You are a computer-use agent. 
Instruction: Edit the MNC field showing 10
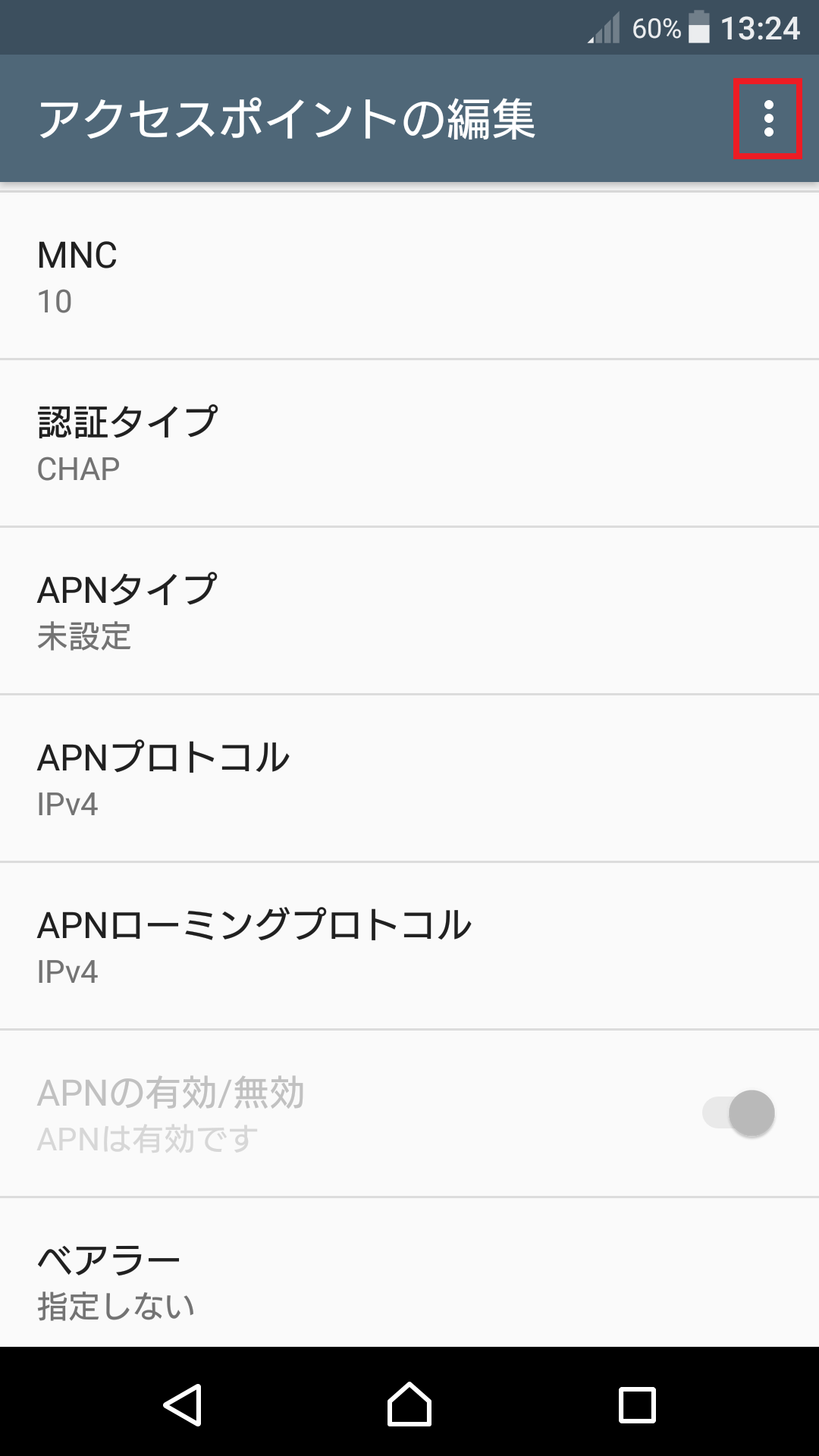303,277
